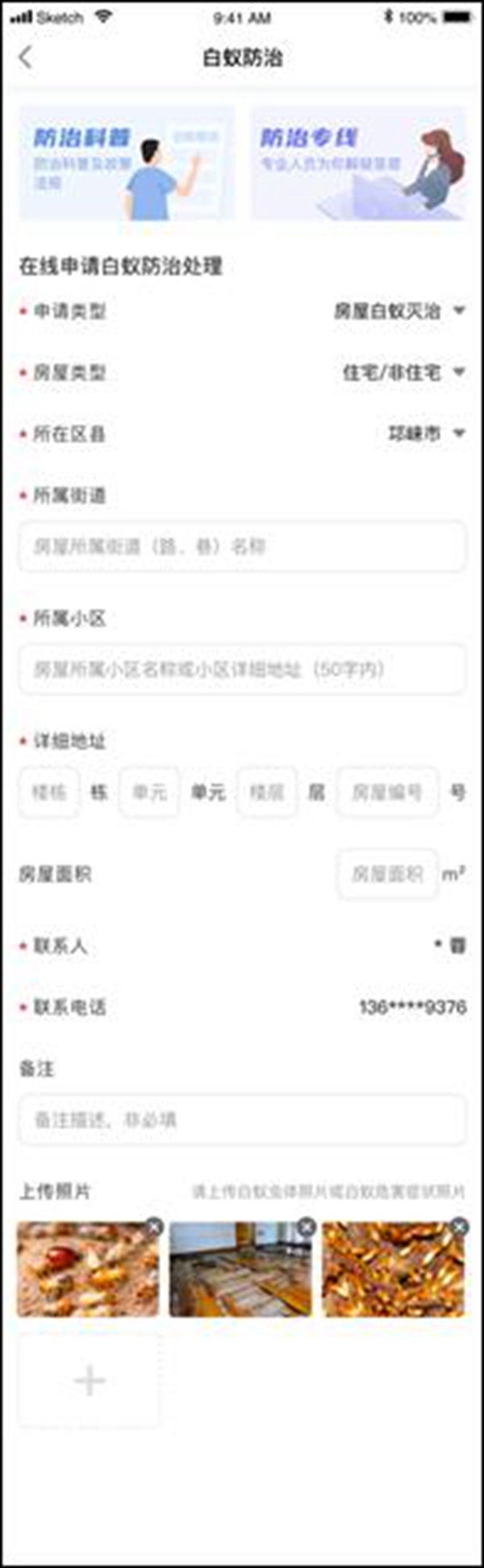Focus the 所属小区 input field
This screenshot has width=484, height=1568.
[242, 669]
